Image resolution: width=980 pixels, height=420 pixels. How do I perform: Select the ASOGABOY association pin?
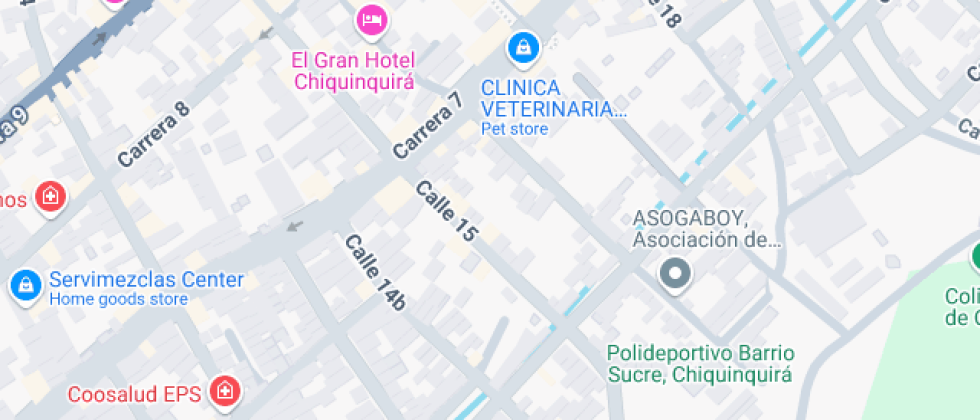click(675, 273)
